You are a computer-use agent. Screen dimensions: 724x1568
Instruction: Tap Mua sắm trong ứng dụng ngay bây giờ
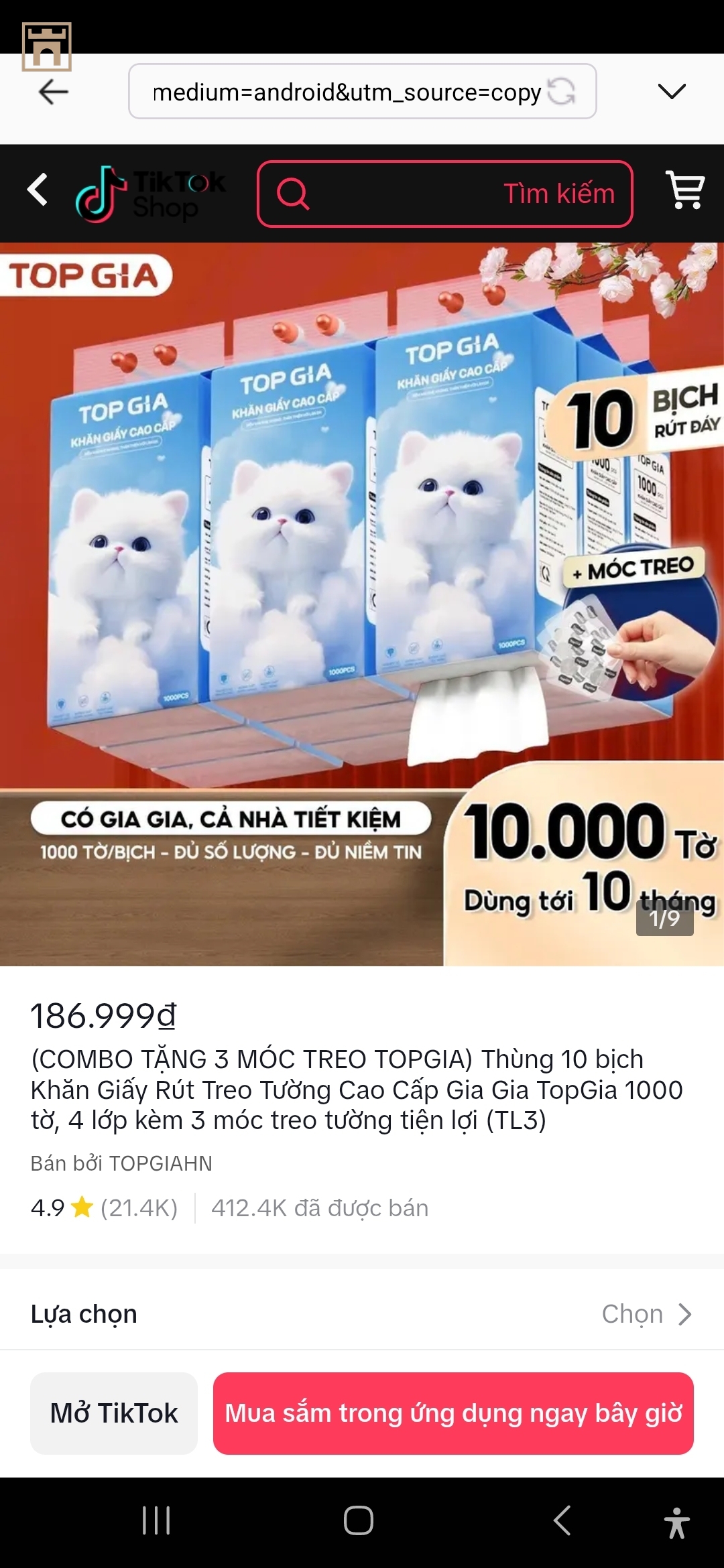(x=453, y=1413)
